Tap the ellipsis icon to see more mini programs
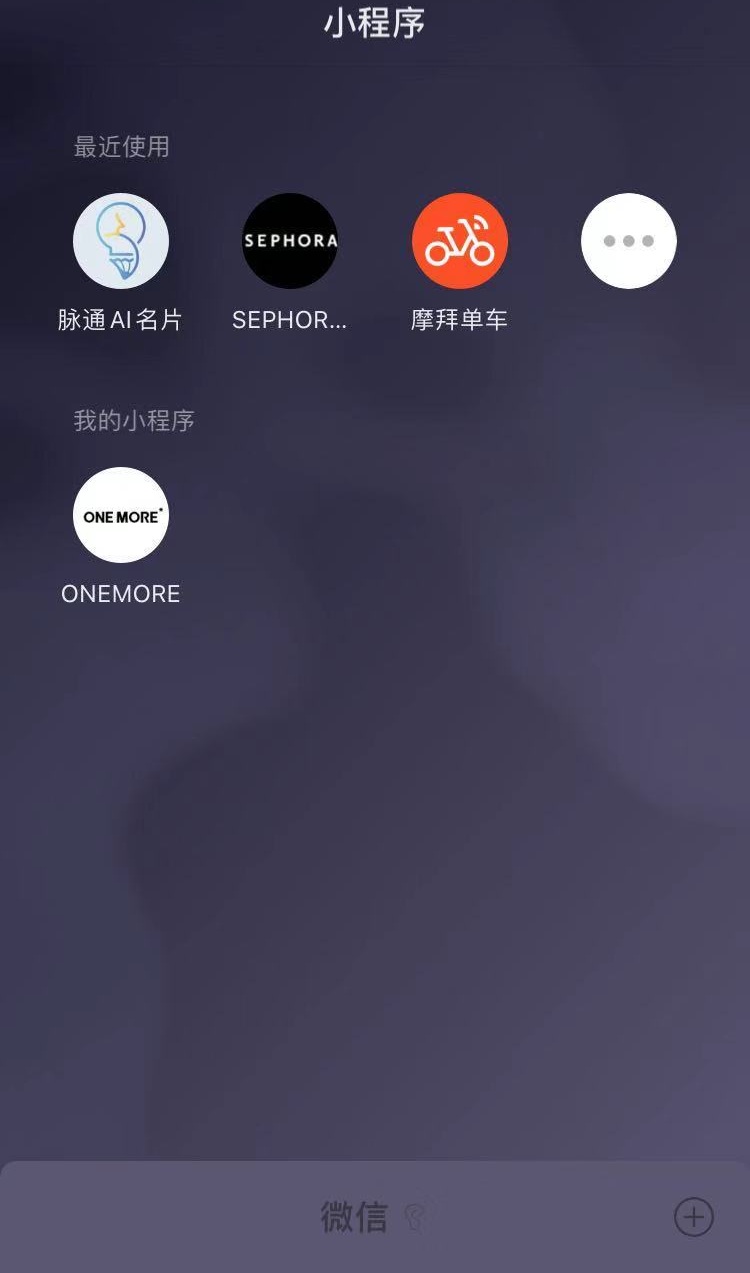Image resolution: width=750 pixels, height=1273 pixels. [x=628, y=241]
